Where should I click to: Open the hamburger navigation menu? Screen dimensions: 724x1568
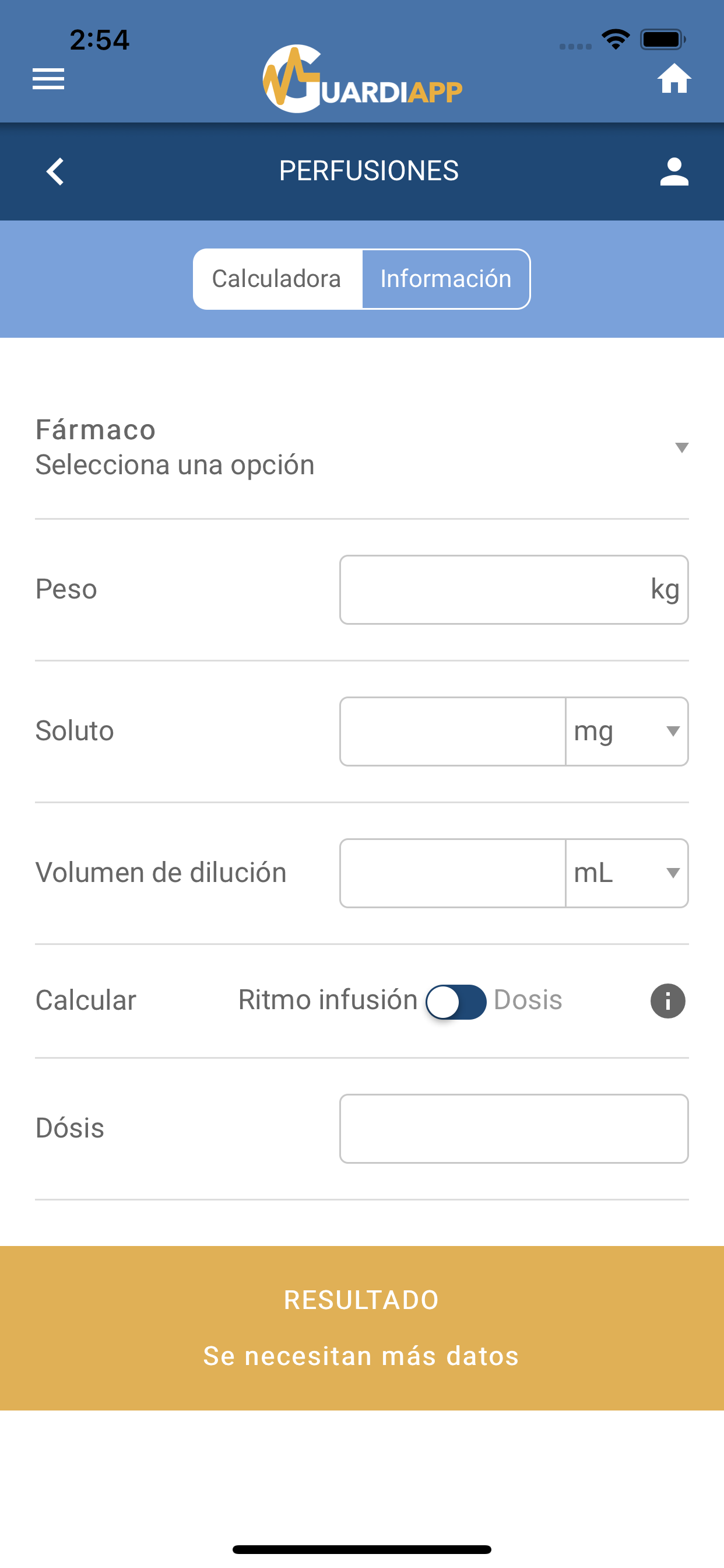point(48,79)
